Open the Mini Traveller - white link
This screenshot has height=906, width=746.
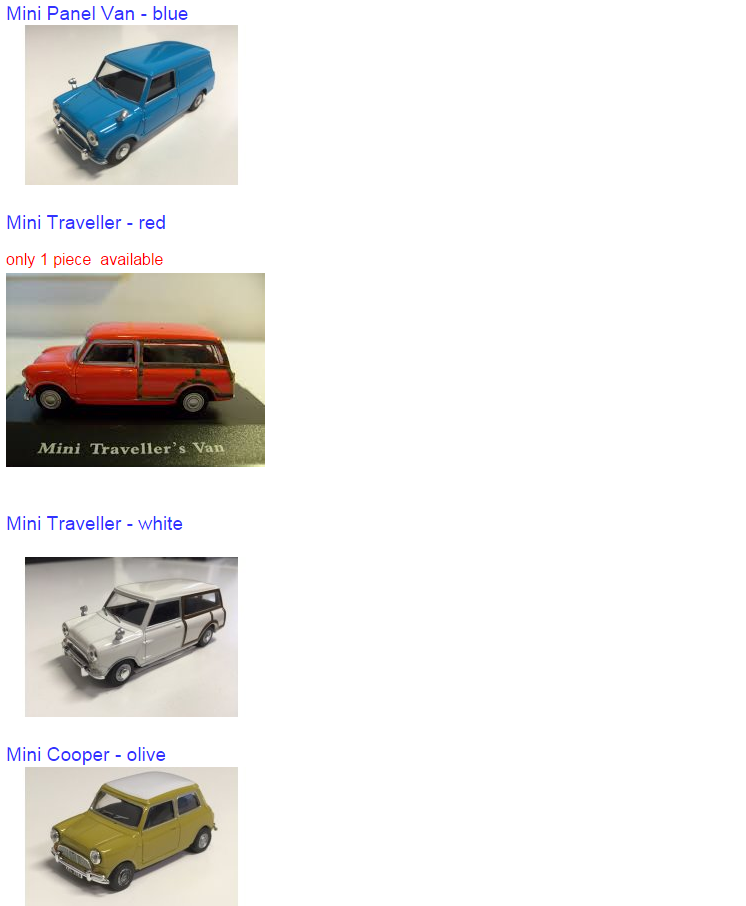(x=94, y=523)
